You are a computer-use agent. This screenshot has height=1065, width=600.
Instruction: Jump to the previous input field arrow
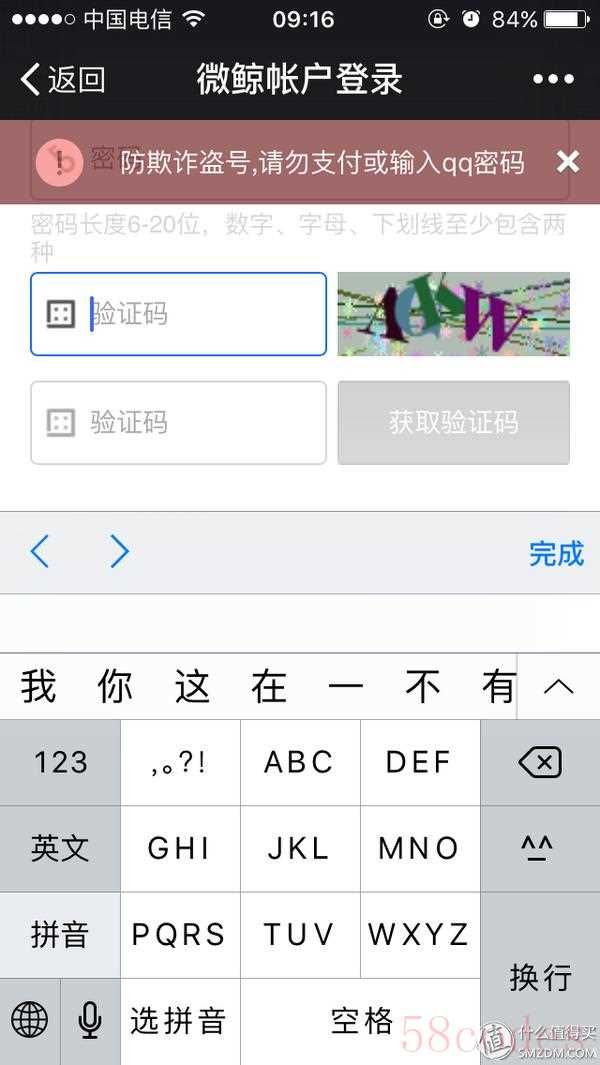coord(40,551)
